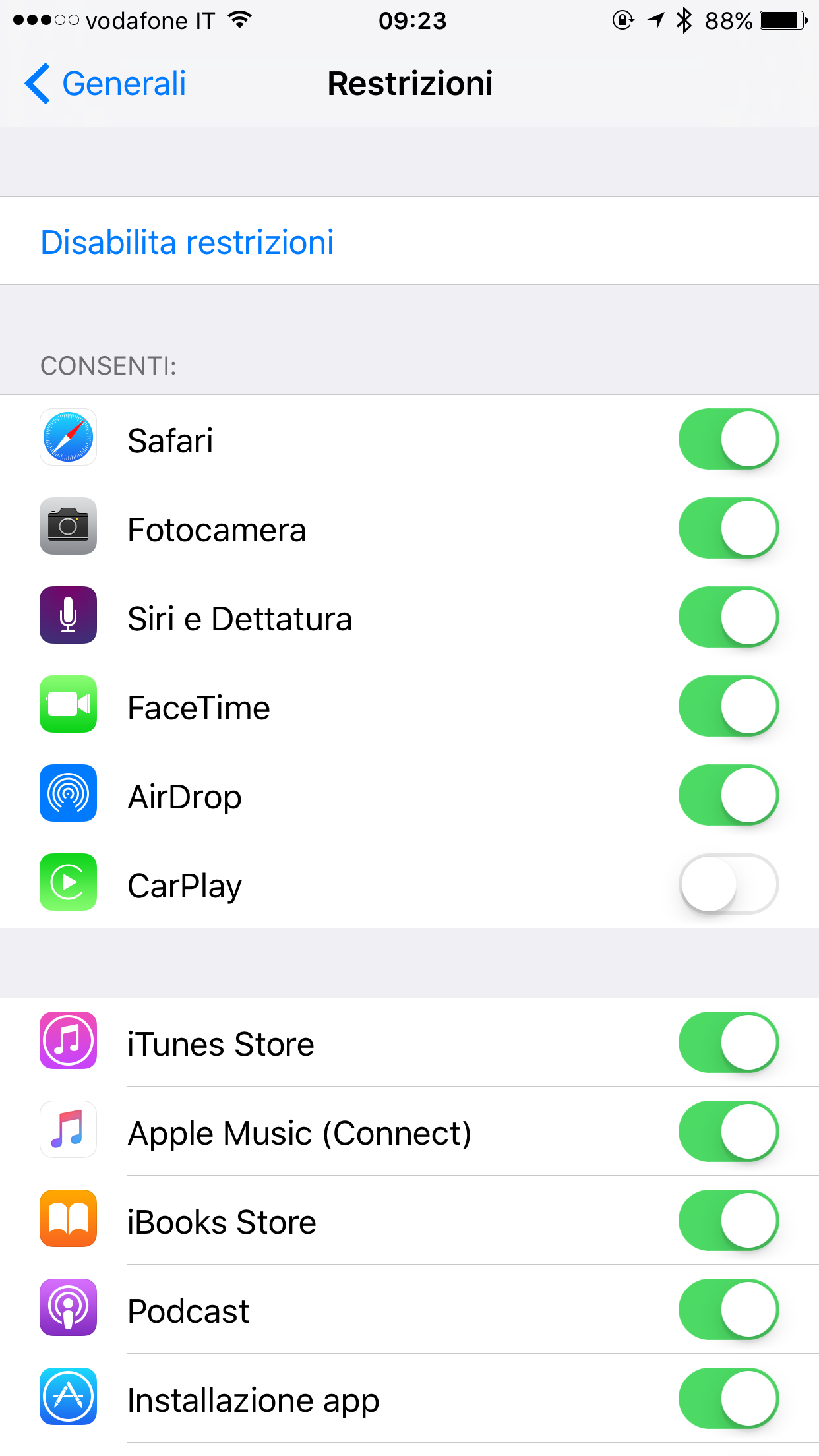Switch off Siri e Dettatura
Viewport: 819px width, 1456px height.
click(x=728, y=617)
